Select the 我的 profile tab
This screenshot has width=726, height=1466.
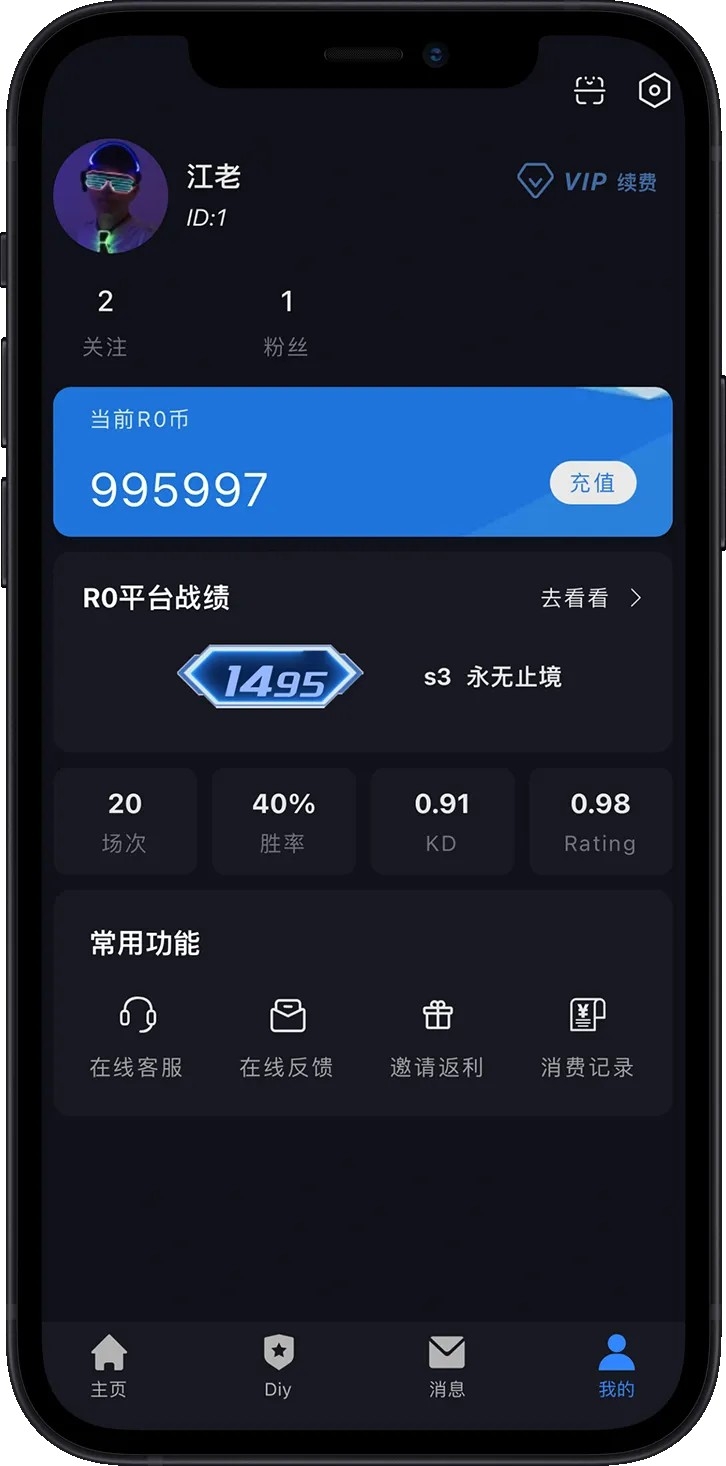click(x=616, y=1366)
